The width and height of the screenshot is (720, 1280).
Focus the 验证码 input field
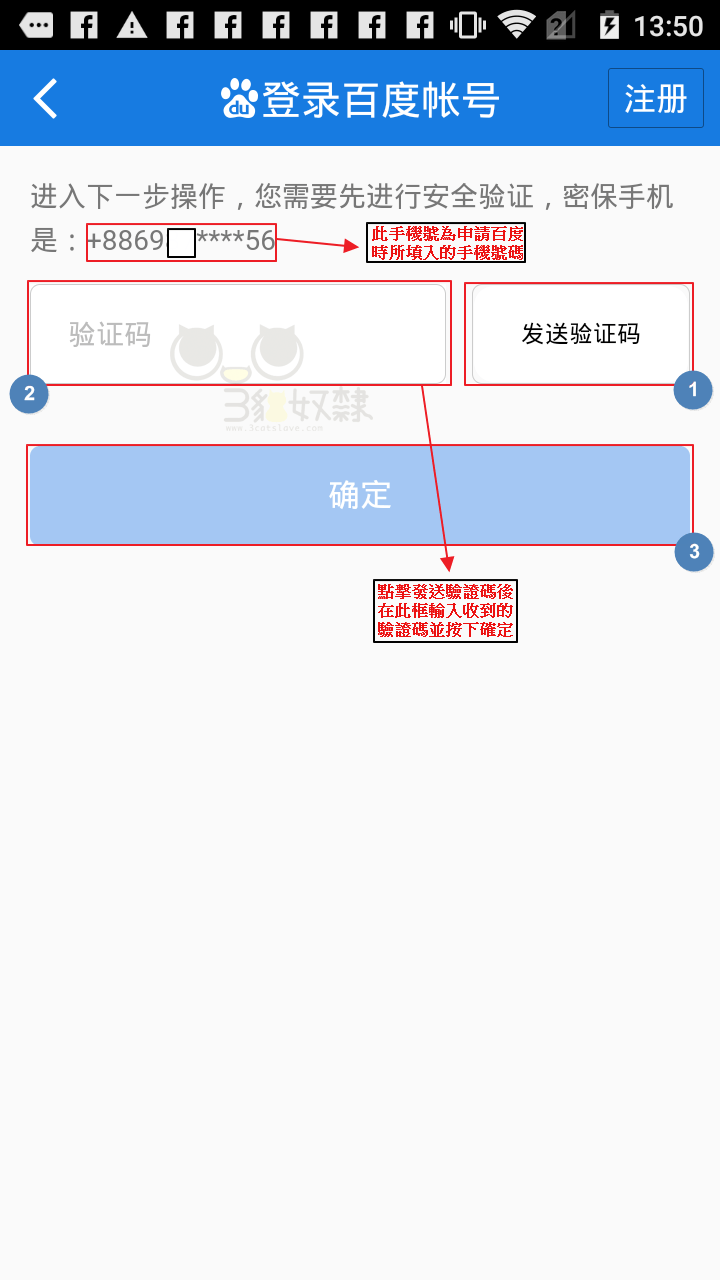238,334
